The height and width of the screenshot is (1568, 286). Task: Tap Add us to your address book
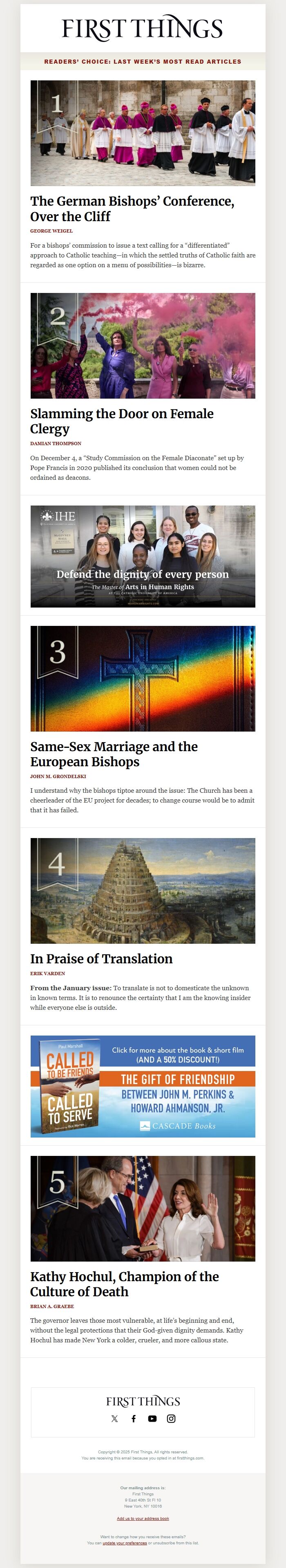pyautogui.click(x=143, y=1518)
